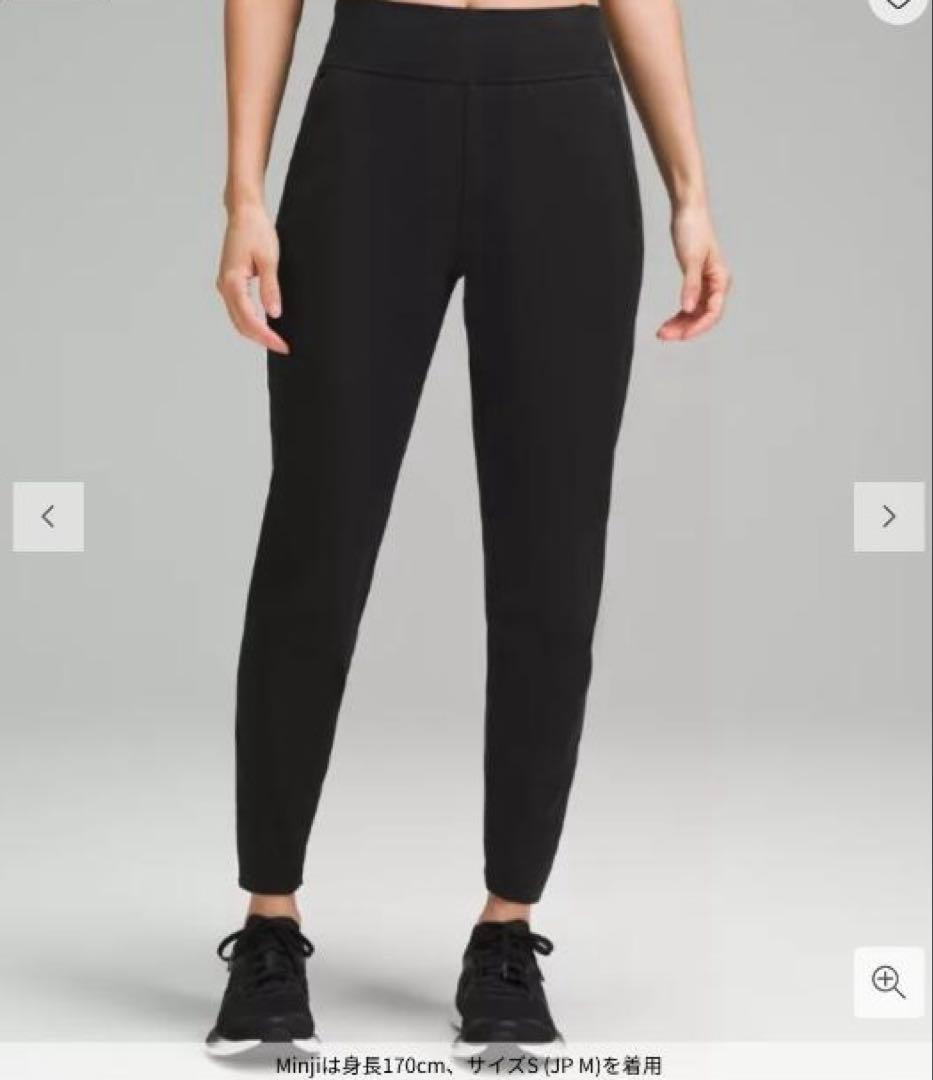The image size is (933, 1080).
Task: Show the previous product photo
Action: pos(48,517)
